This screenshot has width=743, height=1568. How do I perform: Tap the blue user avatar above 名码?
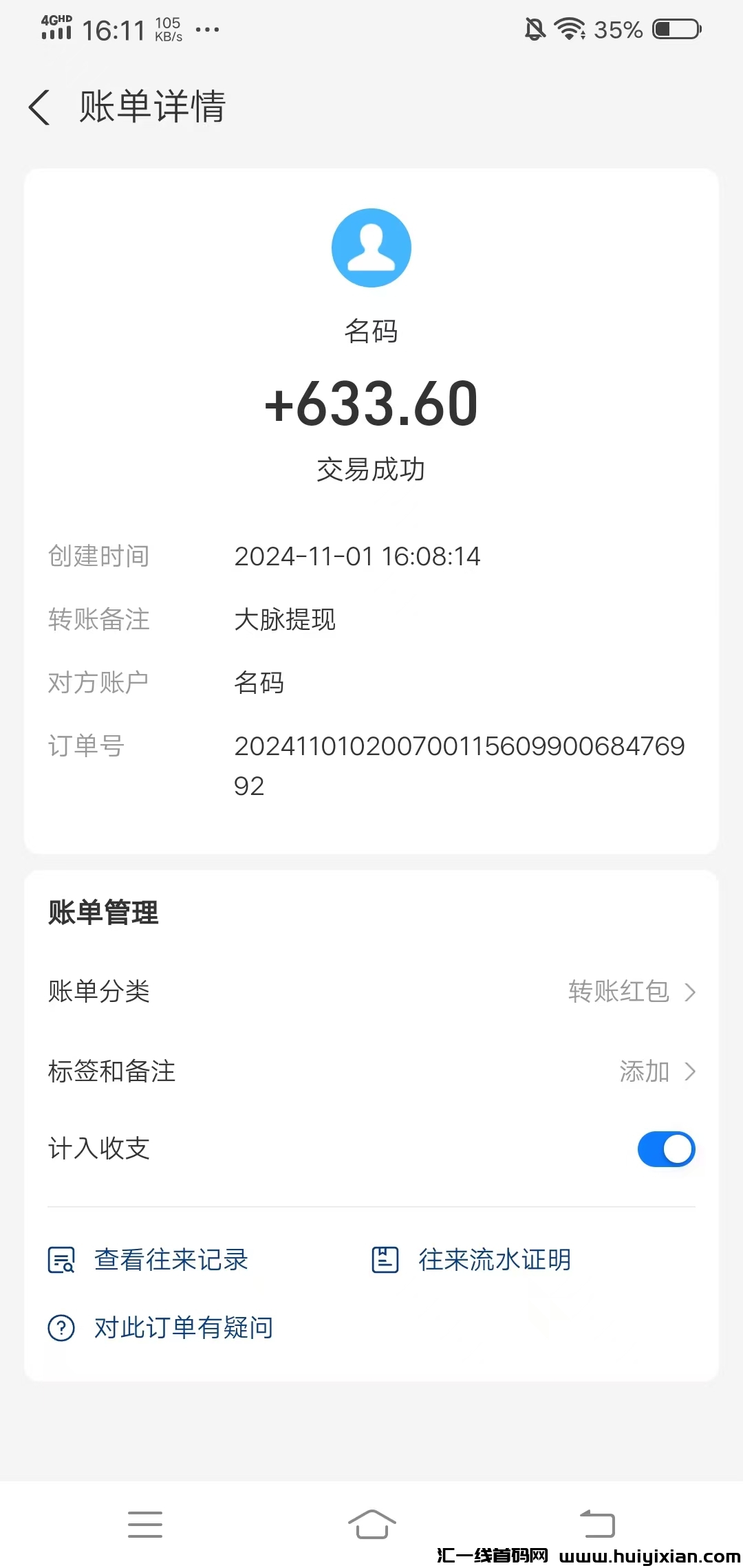pos(371,248)
